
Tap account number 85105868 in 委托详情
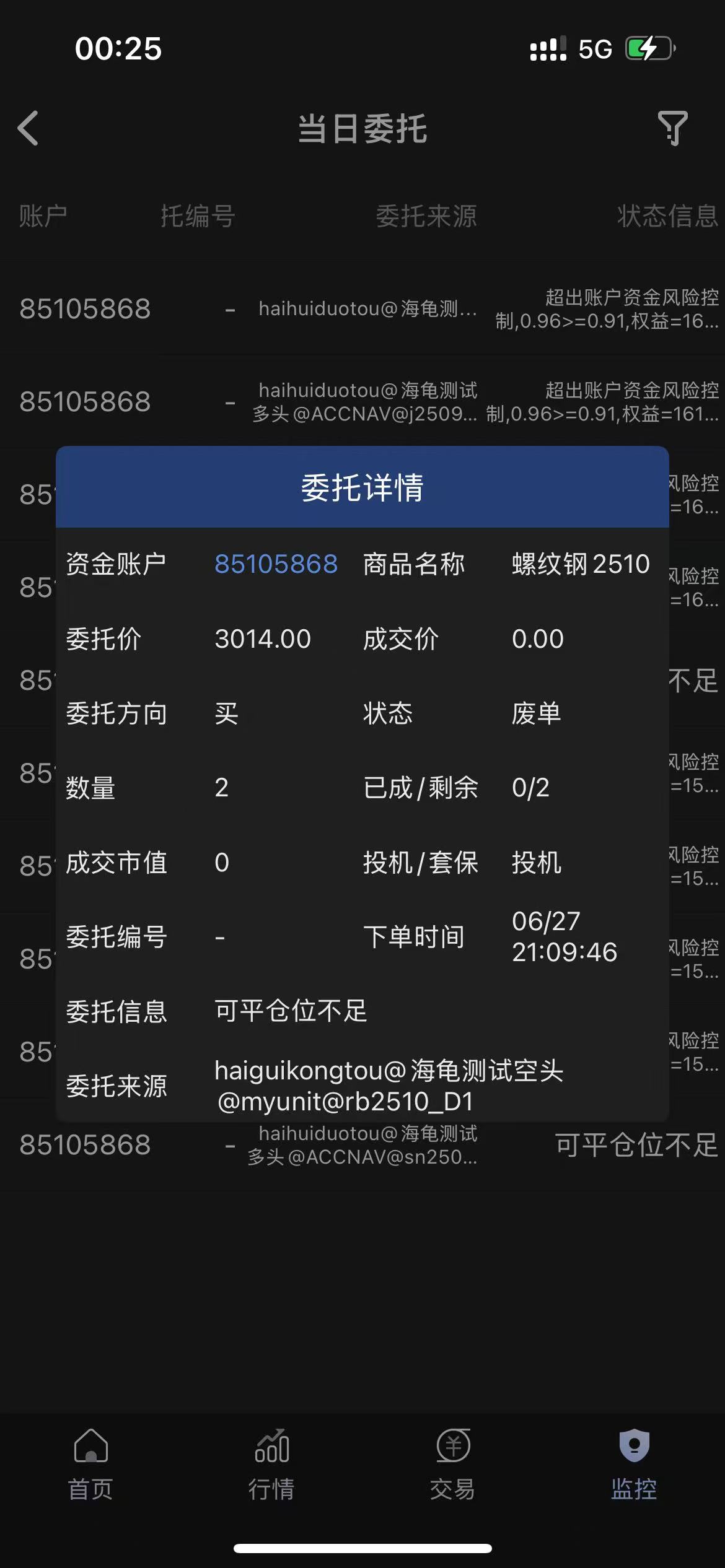click(276, 564)
